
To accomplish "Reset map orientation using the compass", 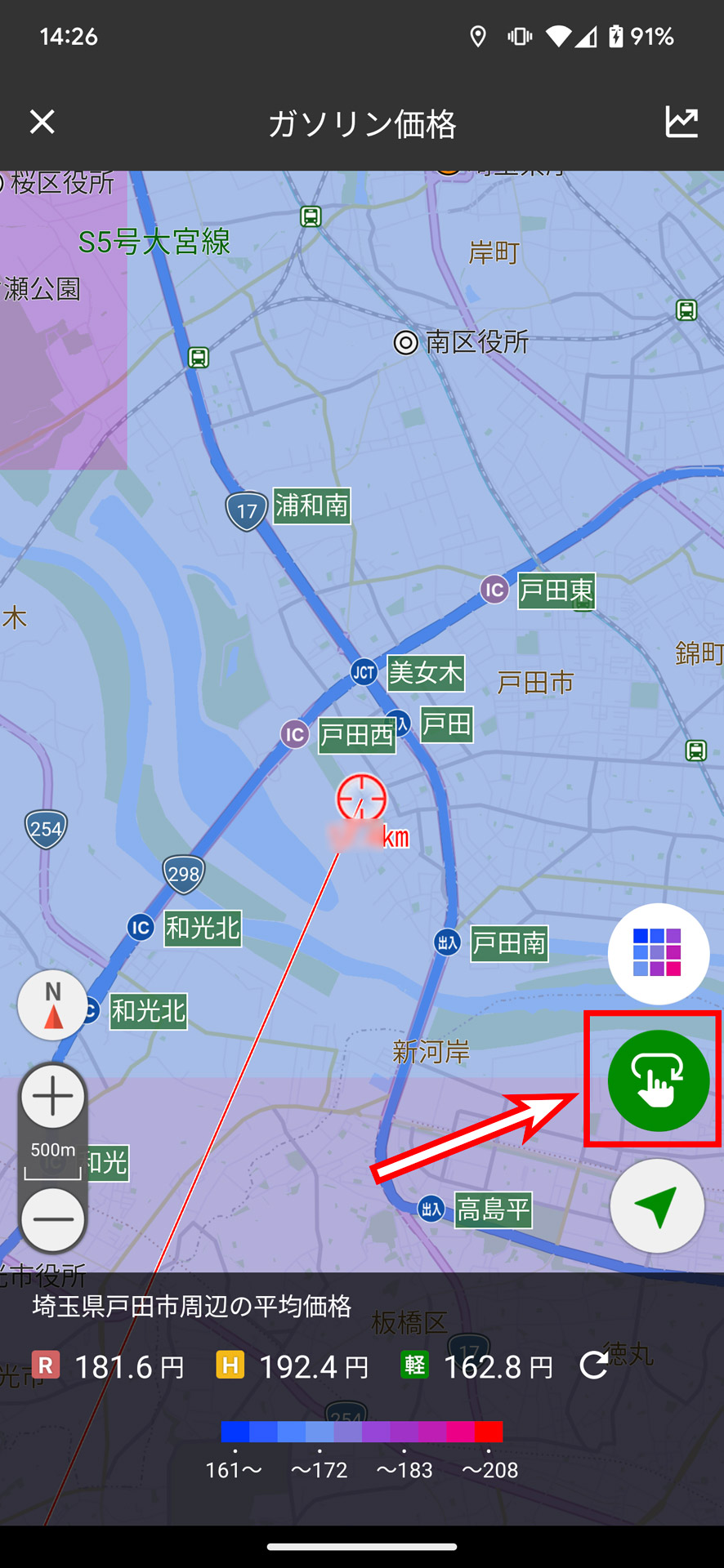I will pyautogui.click(x=51, y=1004).
